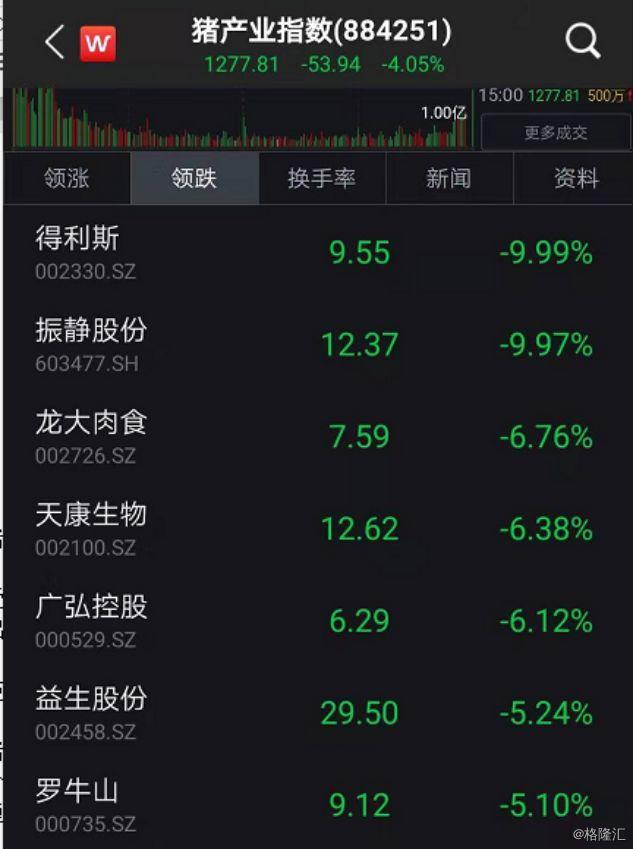Screen dimensions: 634x849
Task: View details for 龙大肉食
Action: pos(316,436)
